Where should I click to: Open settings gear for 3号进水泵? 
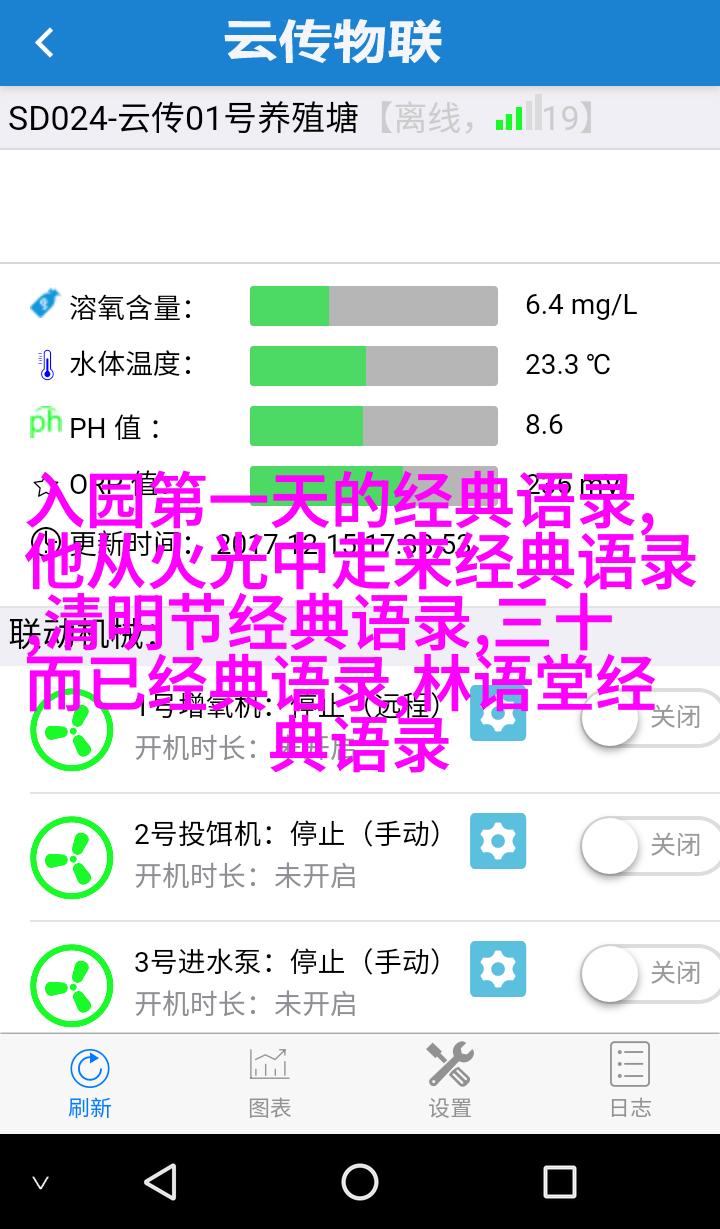[498, 969]
